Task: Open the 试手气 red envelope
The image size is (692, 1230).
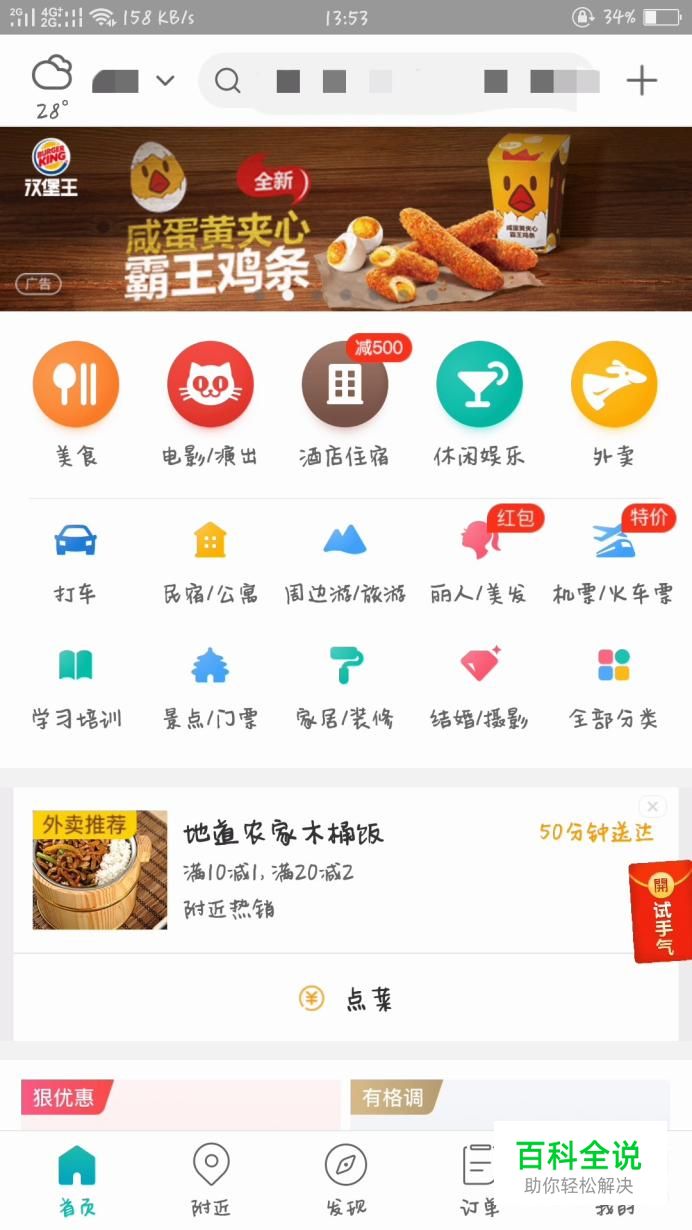Action: 661,911
